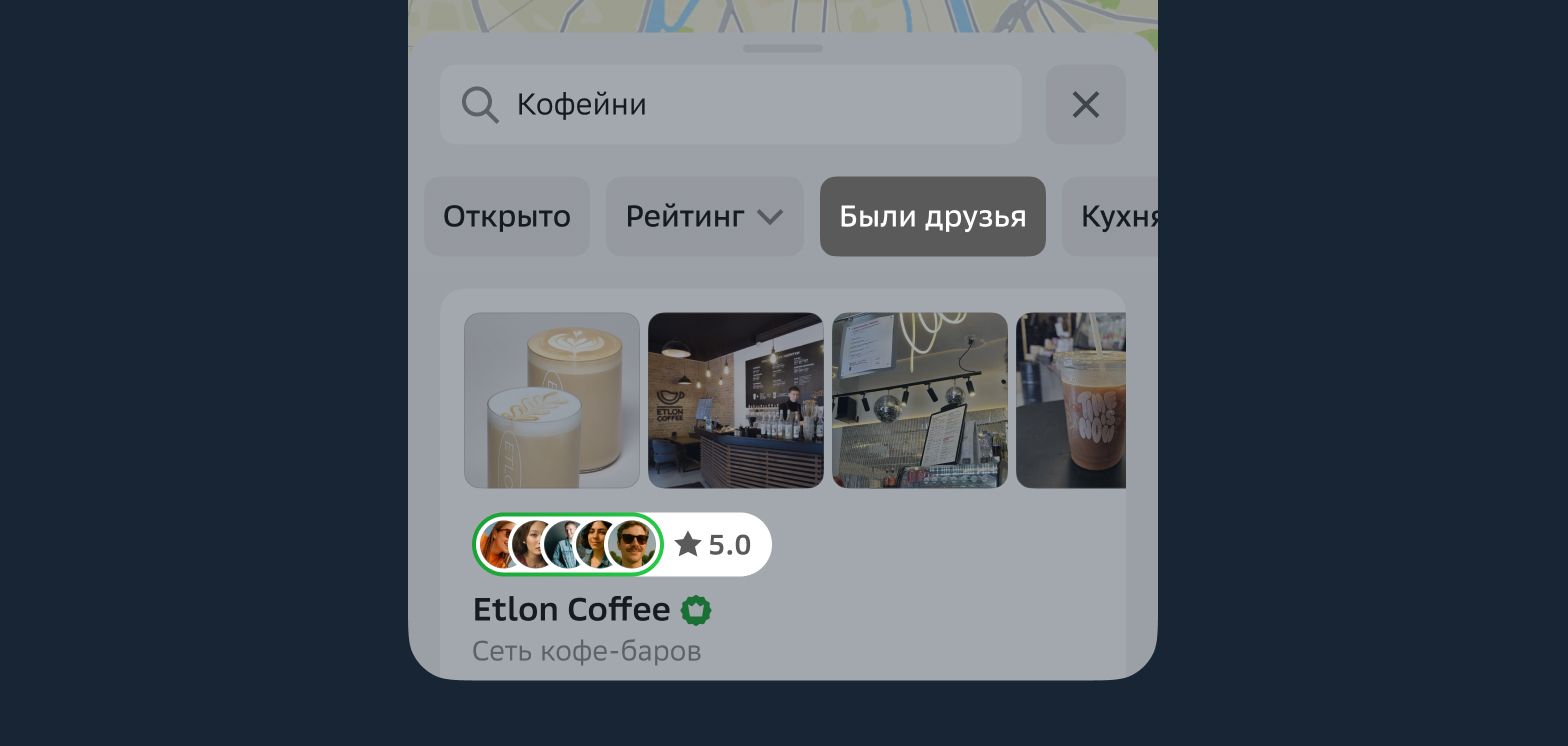Close the search panel

tap(1085, 104)
